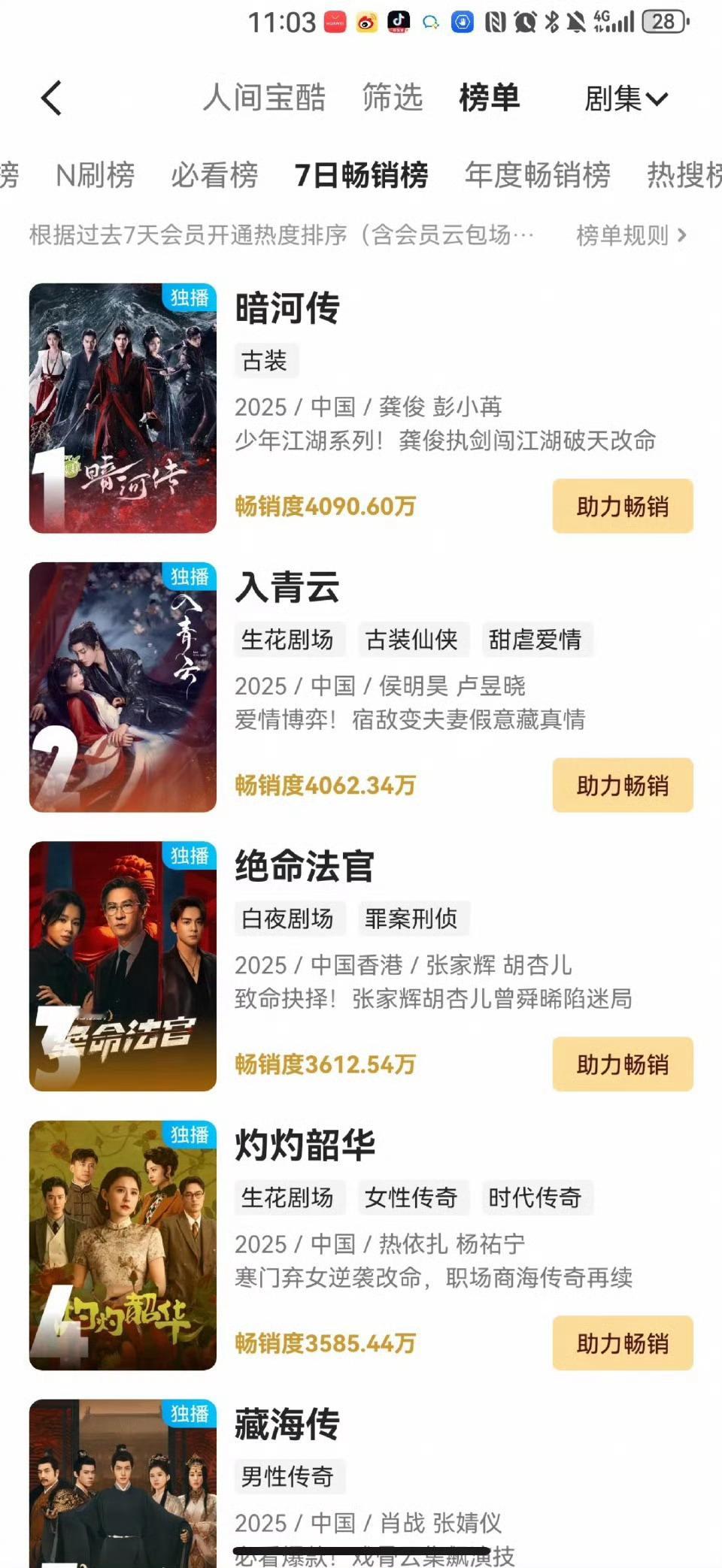Boost sales for 入青云
722x1568 pixels.
pyautogui.click(x=623, y=785)
